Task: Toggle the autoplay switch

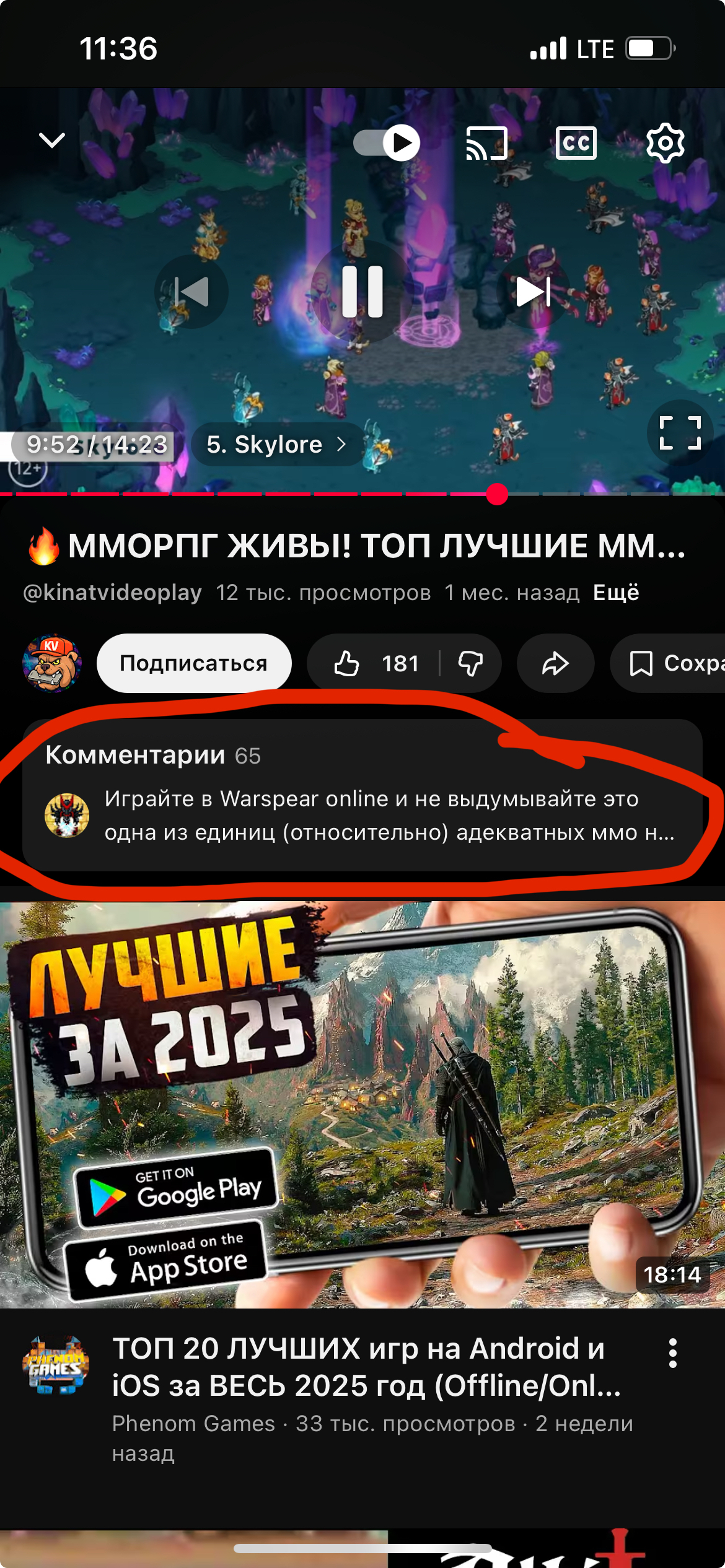Action: [387, 143]
